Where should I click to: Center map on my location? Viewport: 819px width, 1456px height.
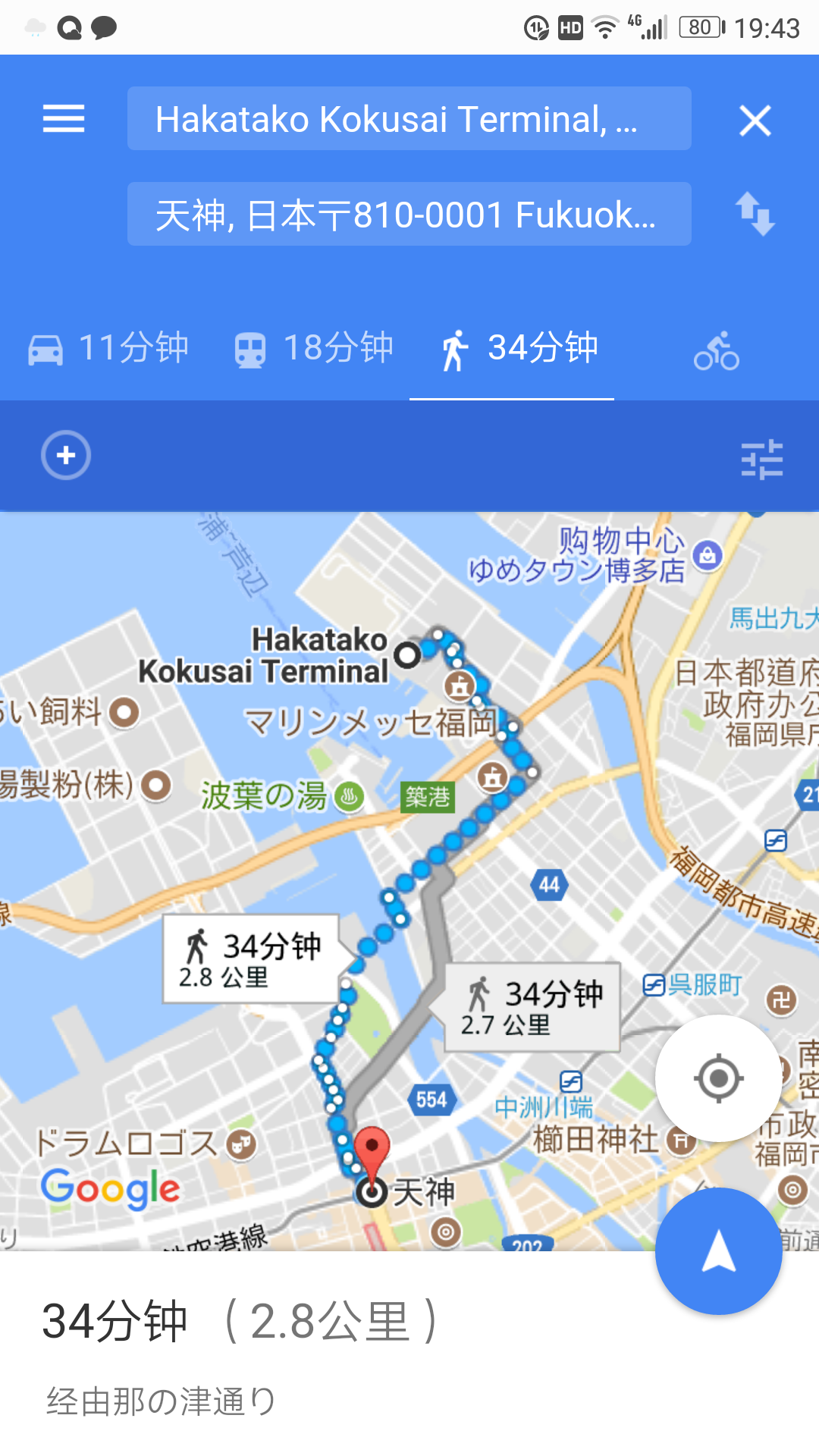point(718,1078)
